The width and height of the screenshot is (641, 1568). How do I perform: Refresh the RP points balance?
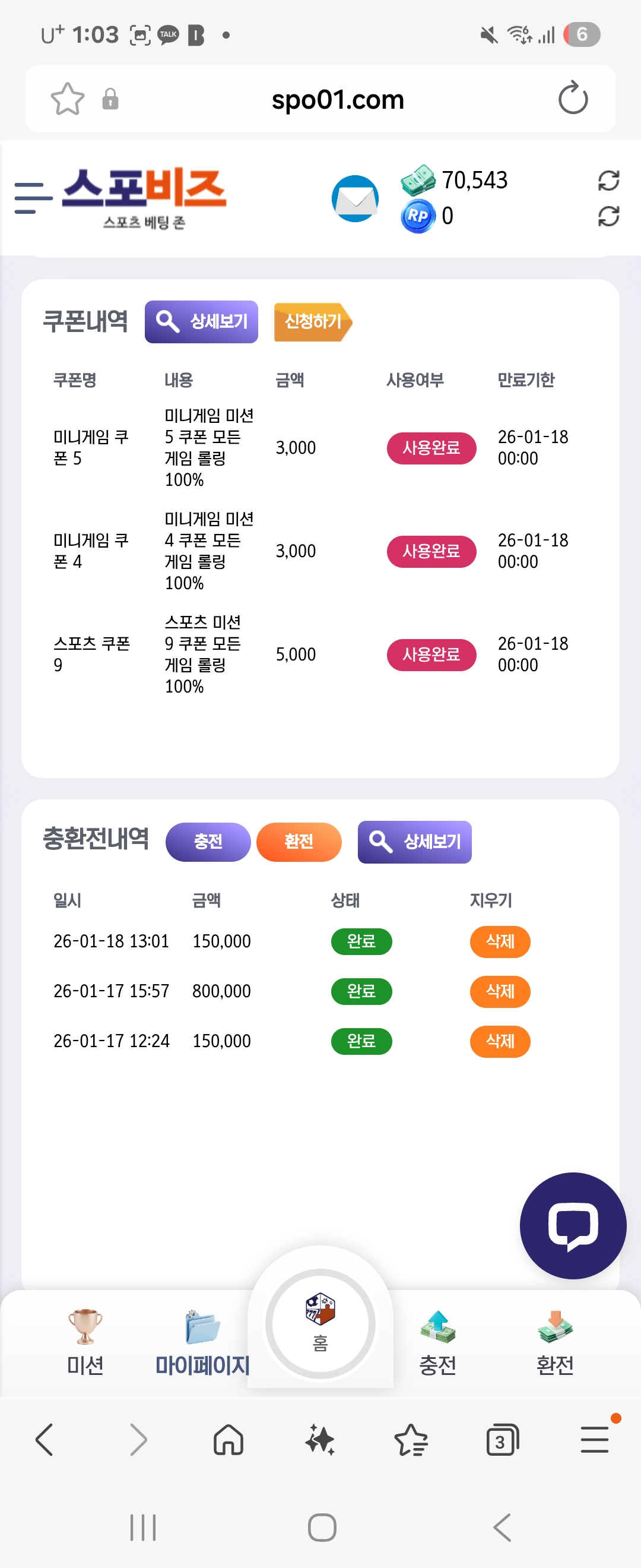pyautogui.click(x=608, y=216)
